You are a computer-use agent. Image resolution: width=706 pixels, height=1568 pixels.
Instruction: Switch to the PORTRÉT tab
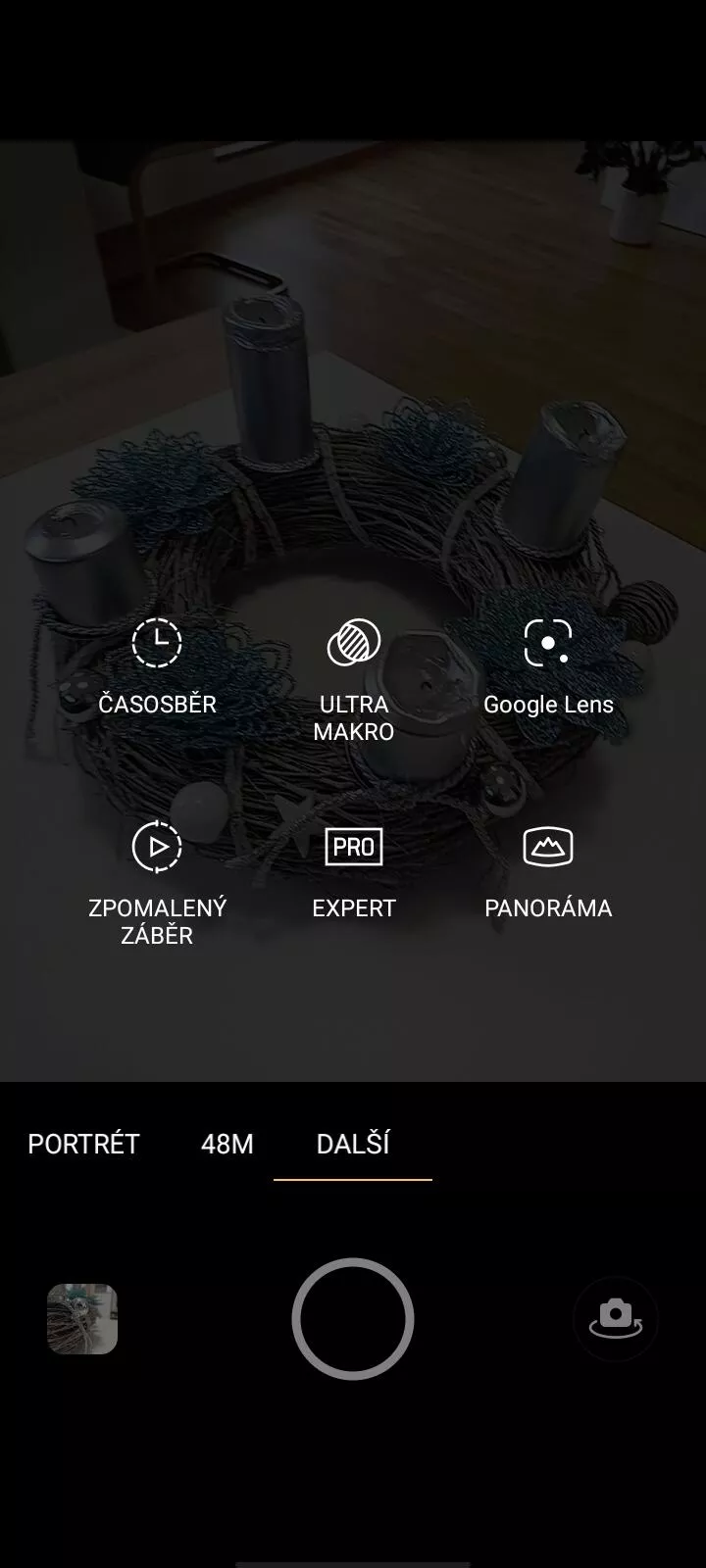point(83,1144)
